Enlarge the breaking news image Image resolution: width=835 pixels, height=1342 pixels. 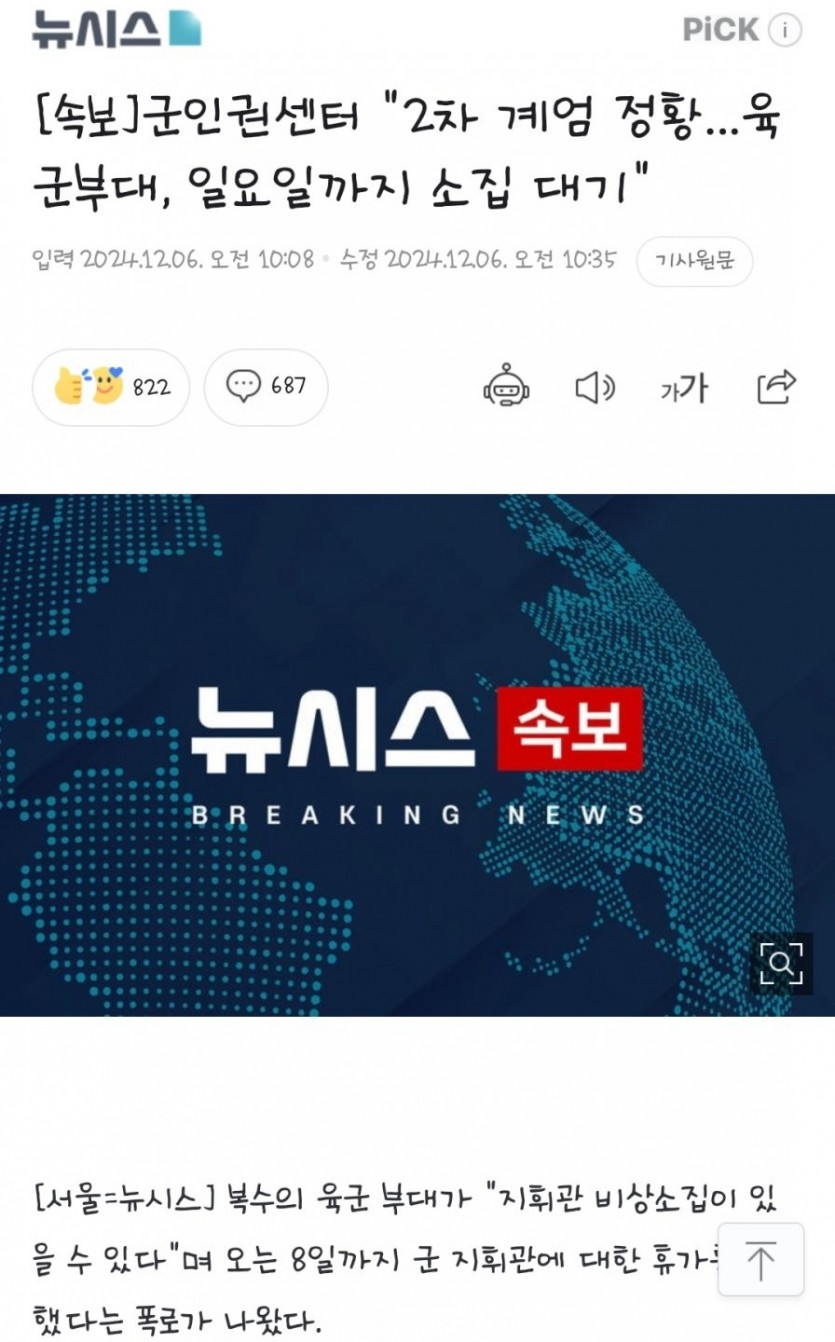click(781, 963)
